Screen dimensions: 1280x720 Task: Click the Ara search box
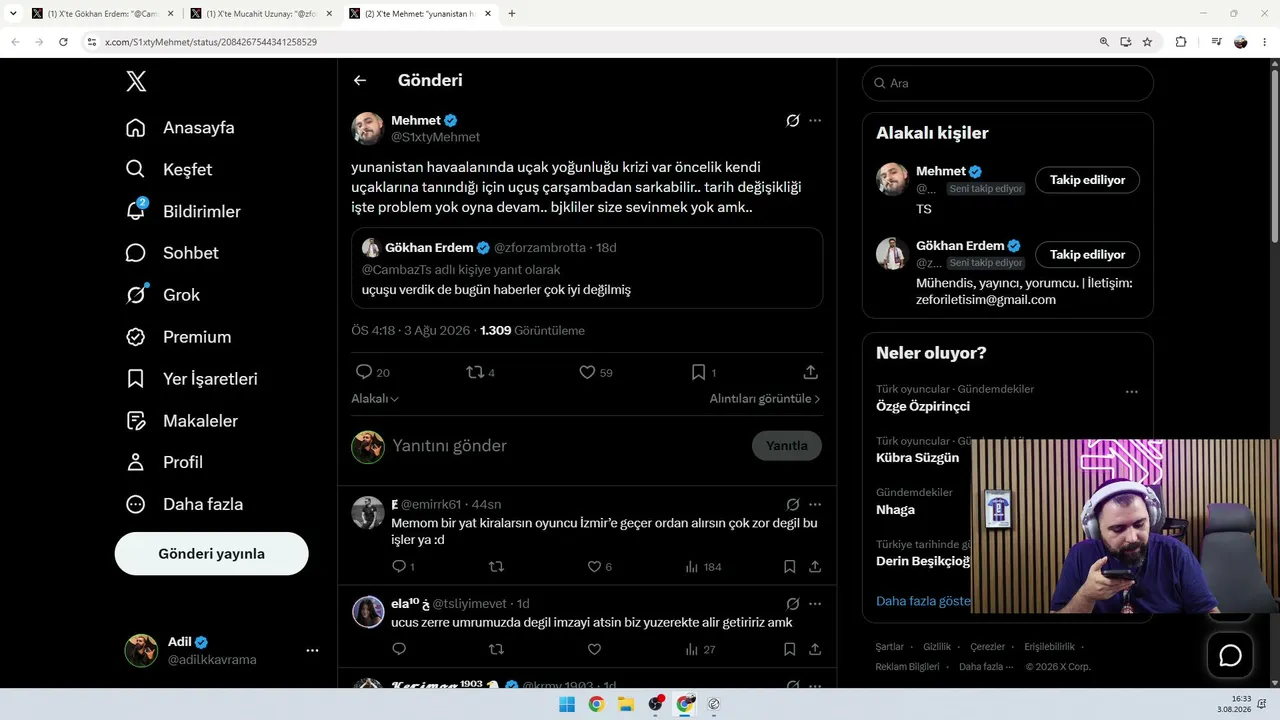pos(1008,83)
